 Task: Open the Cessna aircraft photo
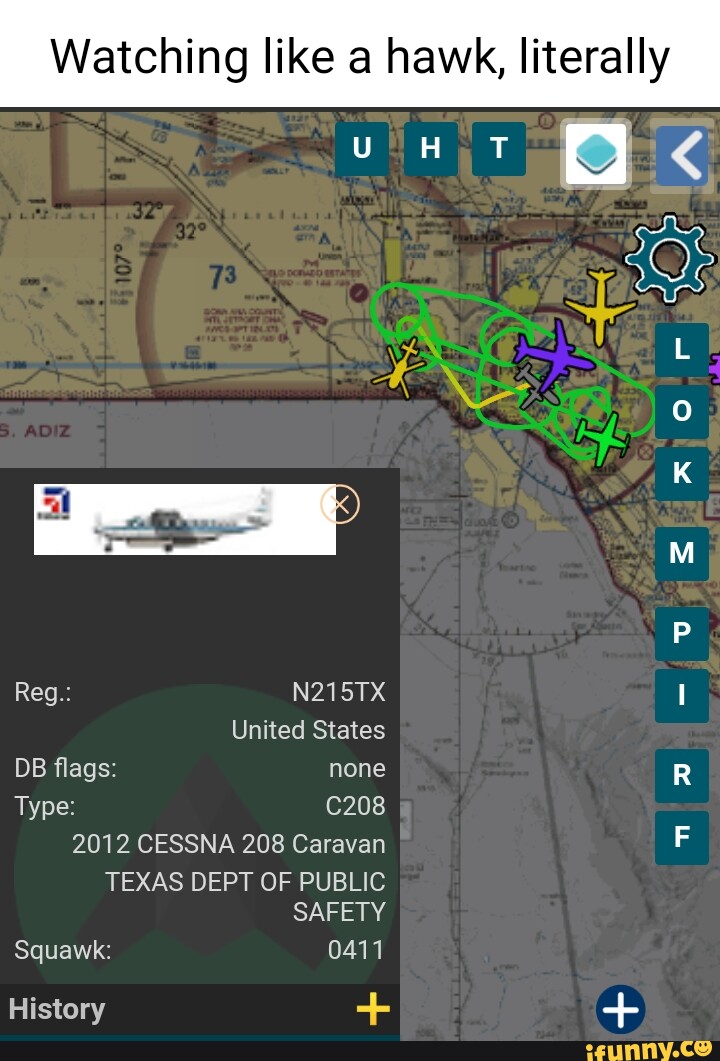(185, 518)
